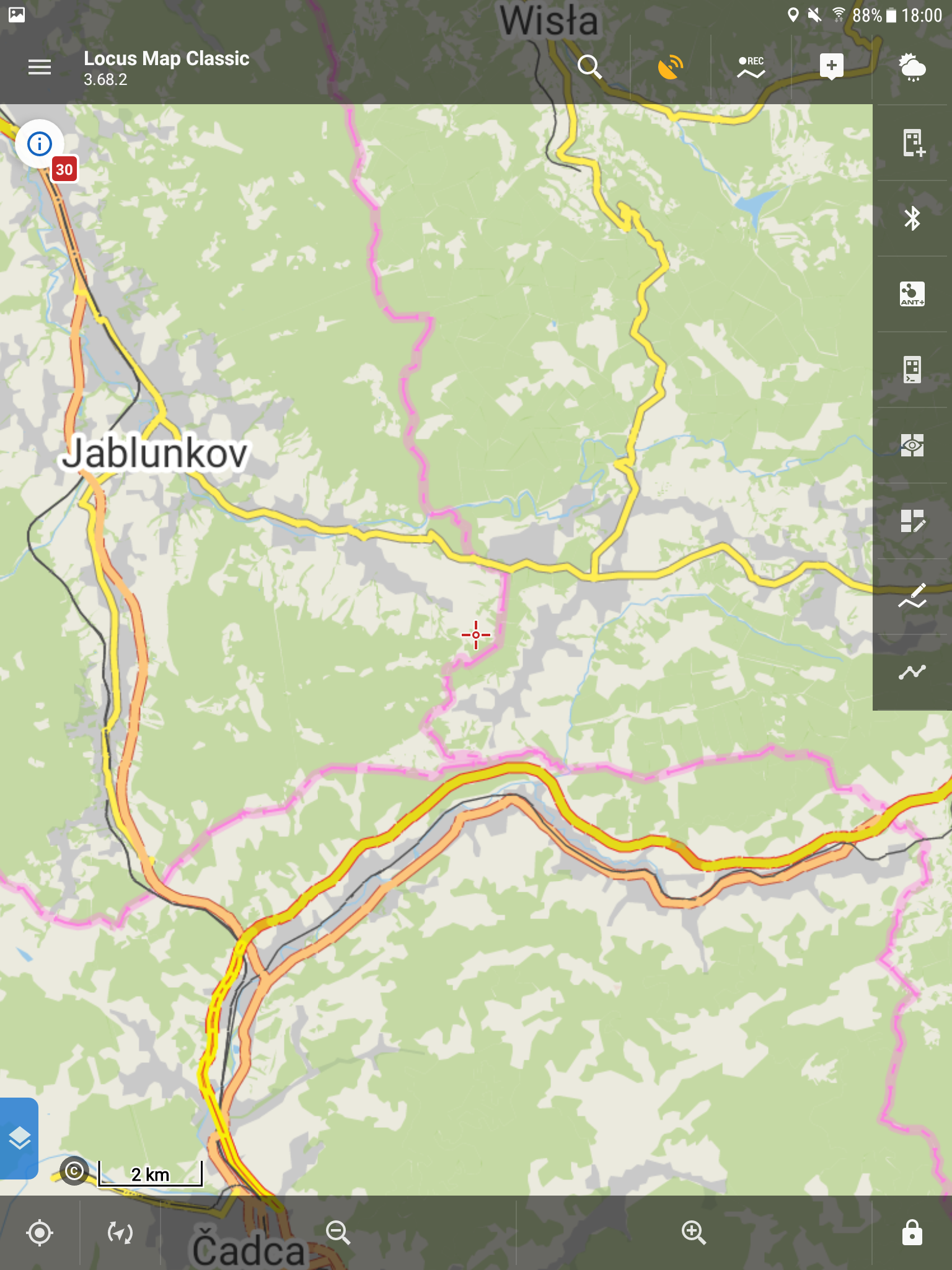
Task: Open the ANT+ sensor manager
Action: point(912,294)
